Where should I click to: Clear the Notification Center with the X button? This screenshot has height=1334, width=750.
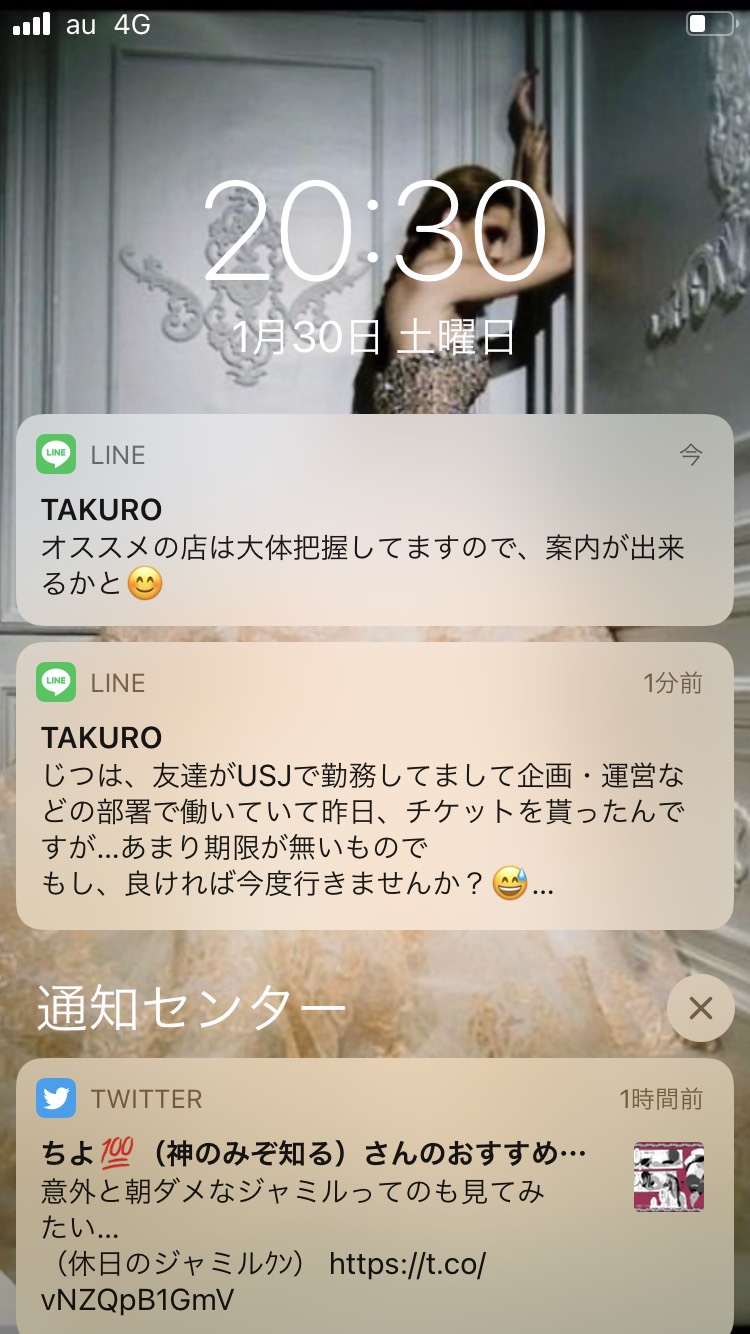(x=700, y=1008)
